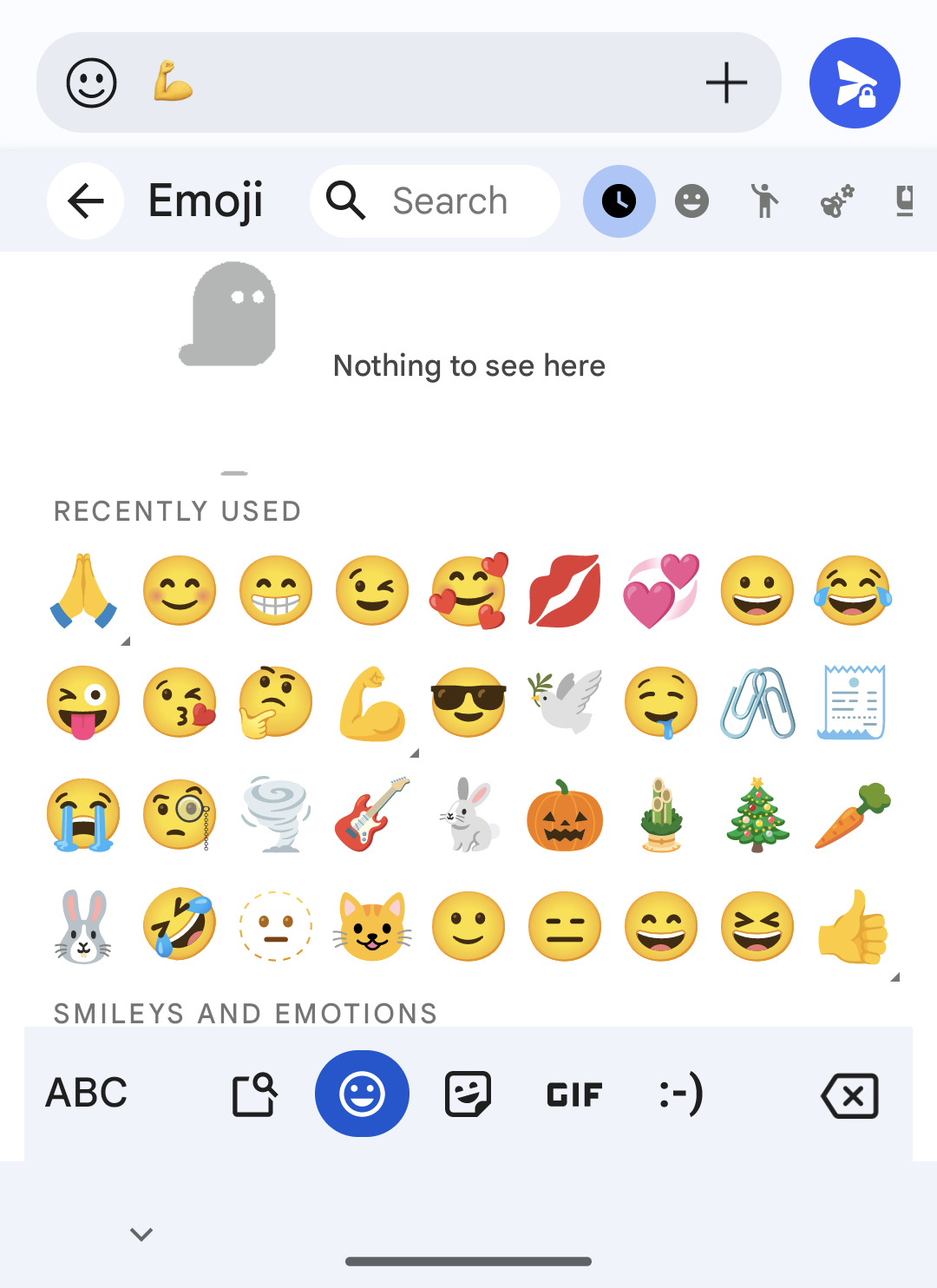
Task: Insert the thumbs up emoji
Action: click(853, 927)
